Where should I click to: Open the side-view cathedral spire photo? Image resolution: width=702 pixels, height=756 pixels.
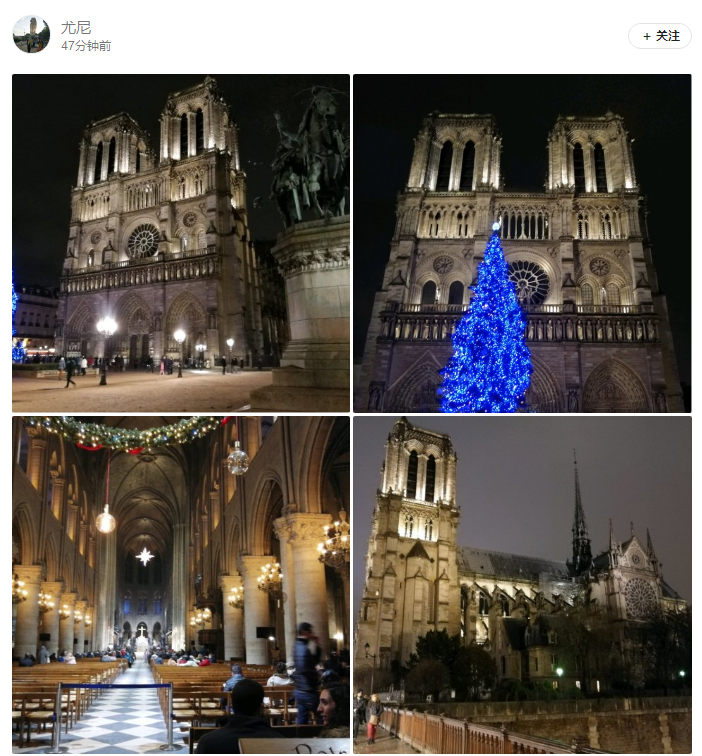click(x=522, y=585)
